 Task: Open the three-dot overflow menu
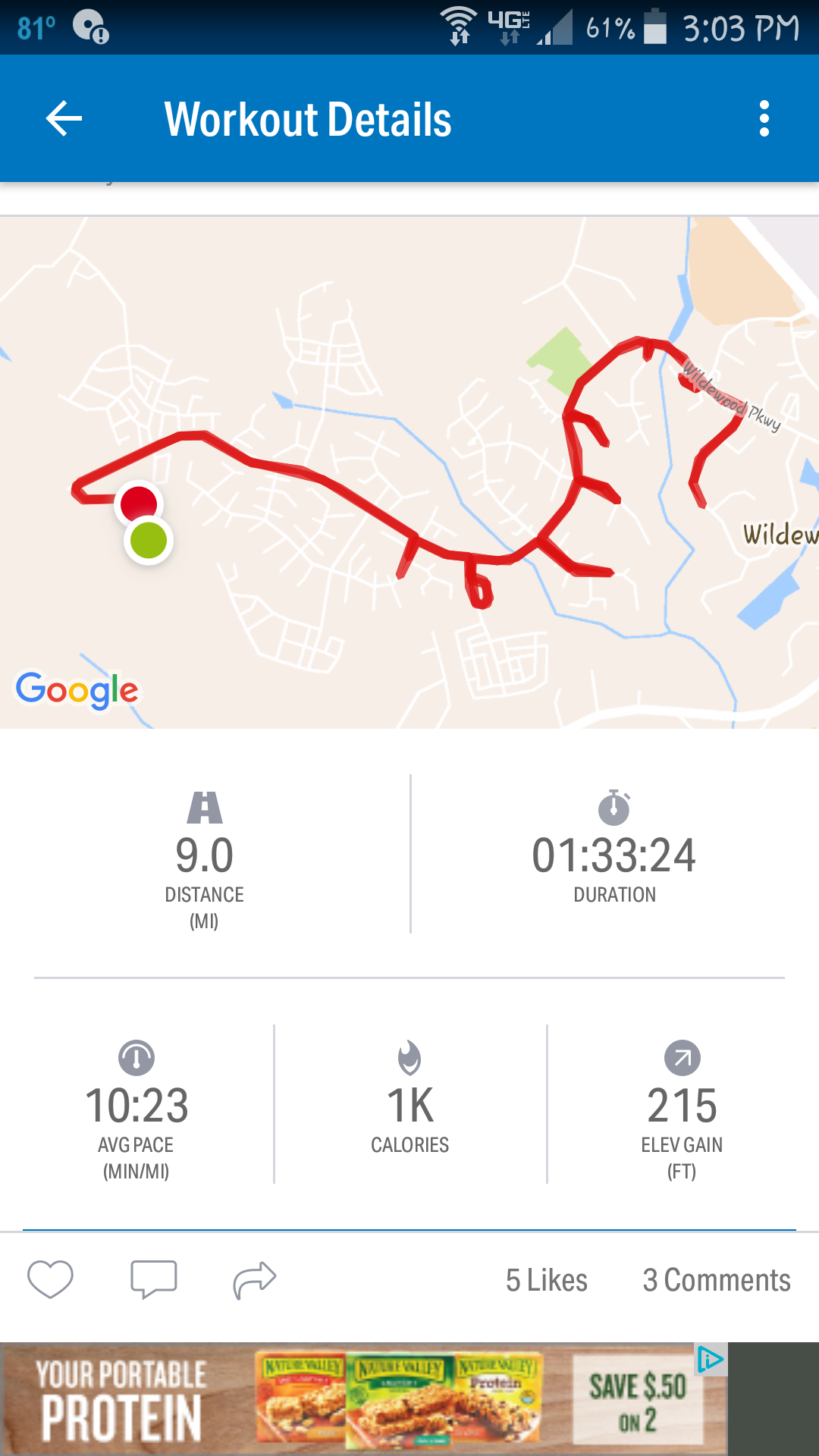[x=764, y=119]
